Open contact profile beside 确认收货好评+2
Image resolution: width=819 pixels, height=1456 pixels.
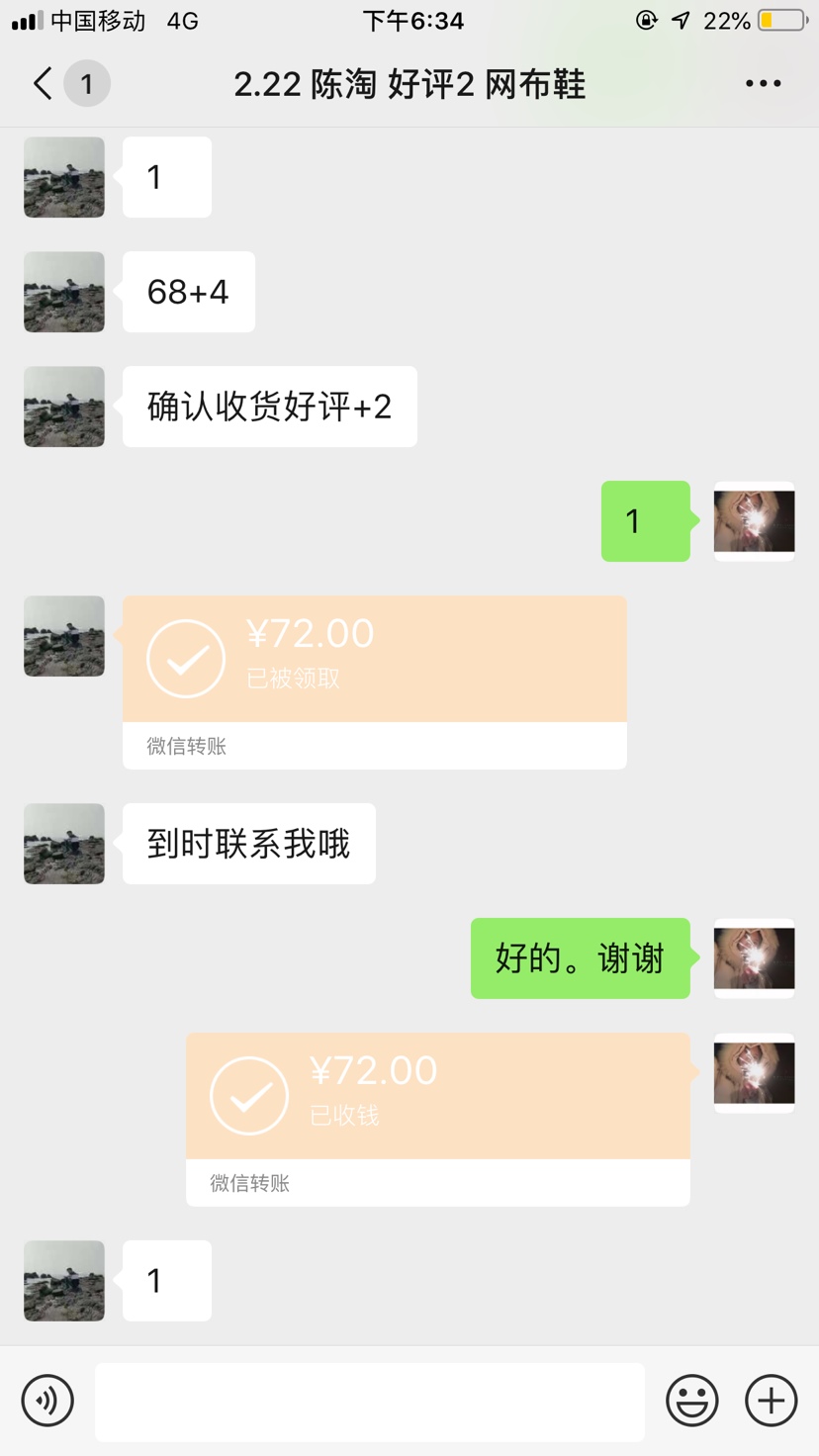[x=64, y=407]
